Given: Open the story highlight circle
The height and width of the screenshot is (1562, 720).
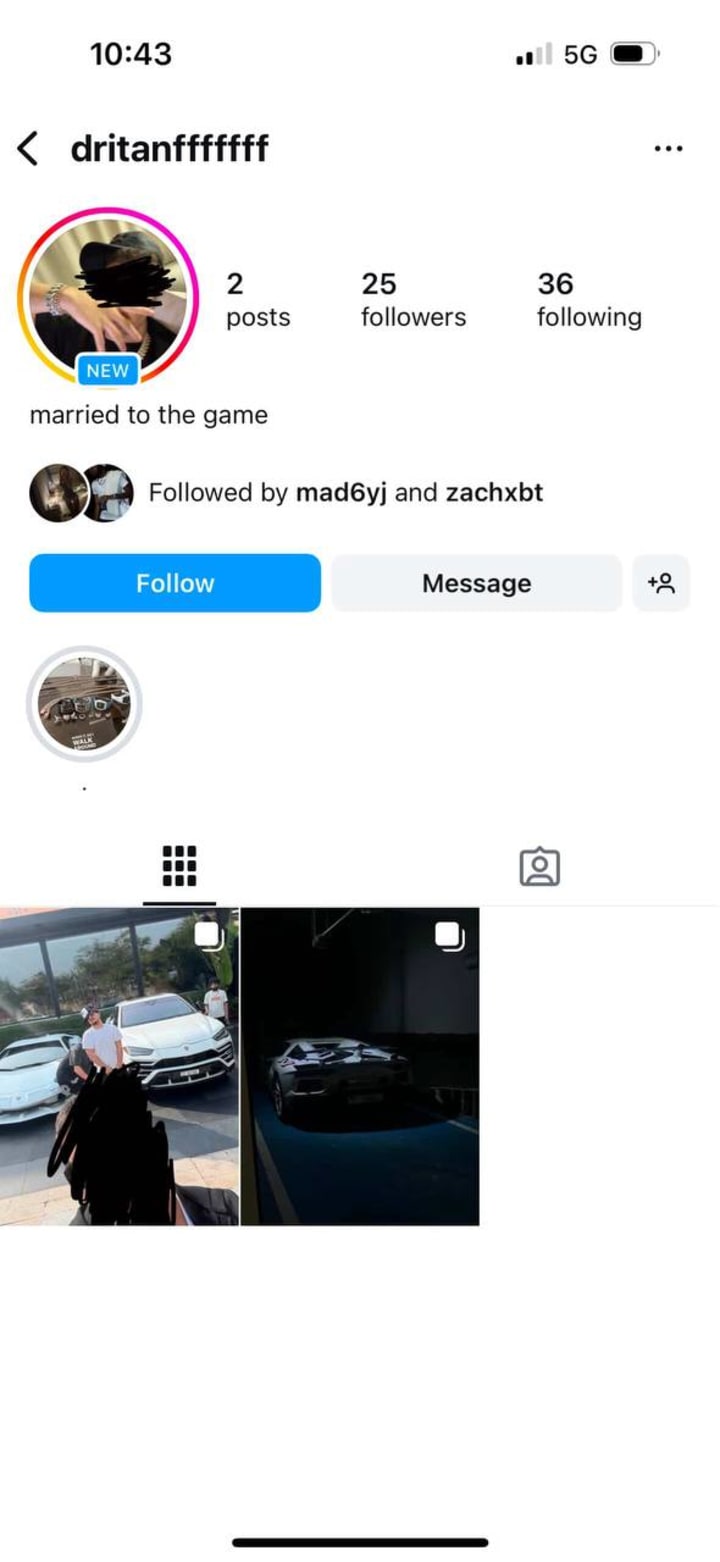Looking at the screenshot, I should click(84, 704).
